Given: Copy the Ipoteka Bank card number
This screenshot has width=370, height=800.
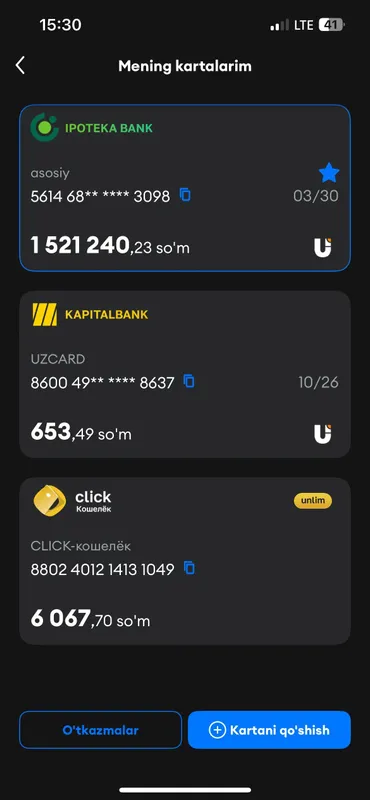Looking at the screenshot, I should (x=185, y=195).
